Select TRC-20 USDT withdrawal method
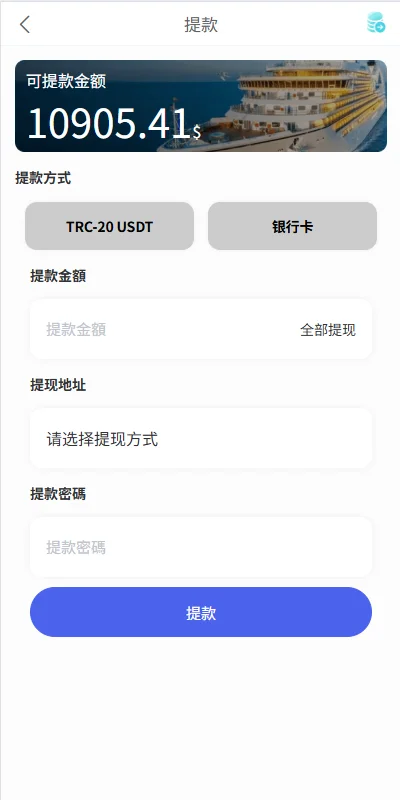This screenshot has width=400, height=800. 109,226
